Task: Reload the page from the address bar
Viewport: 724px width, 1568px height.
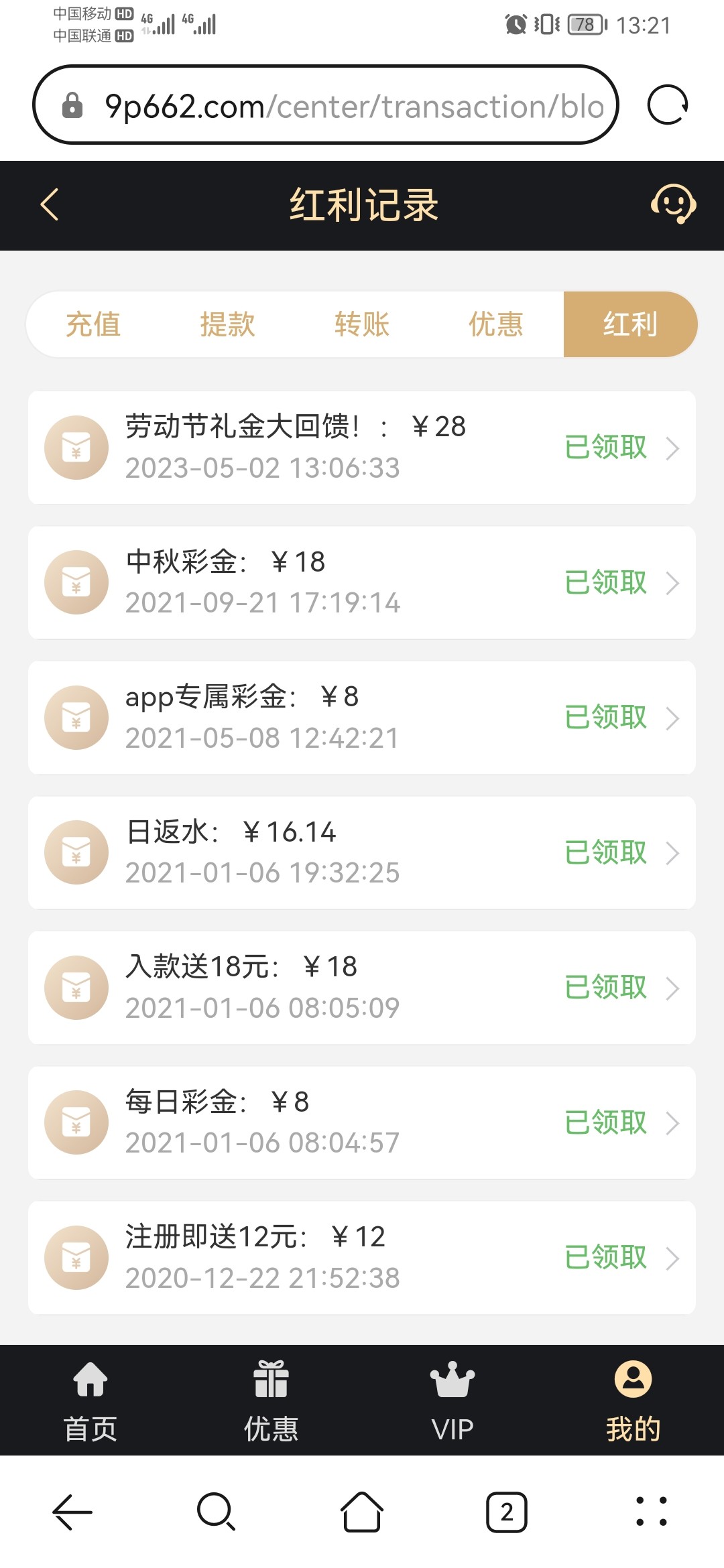Action: pos(668,105)
